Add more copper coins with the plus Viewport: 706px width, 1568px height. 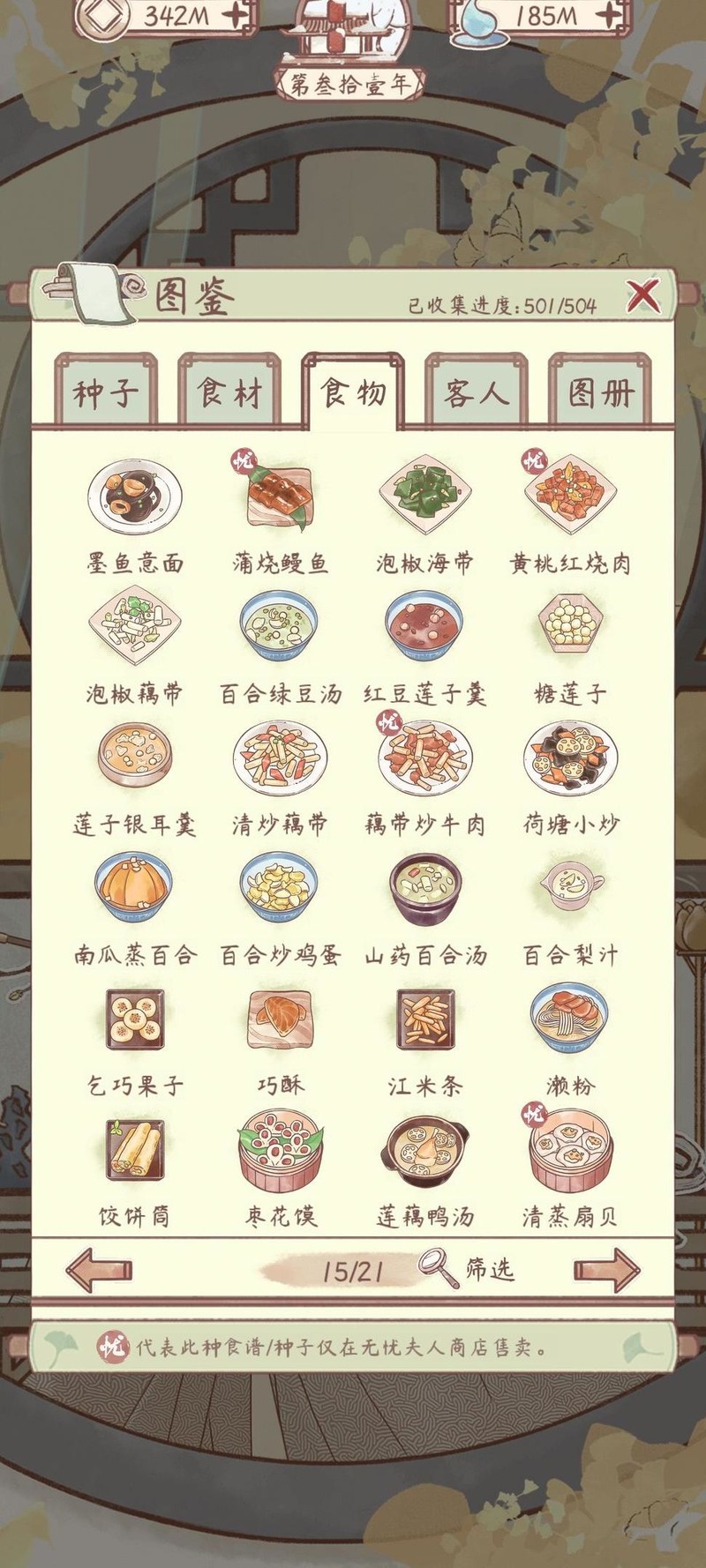pos(235,15)
